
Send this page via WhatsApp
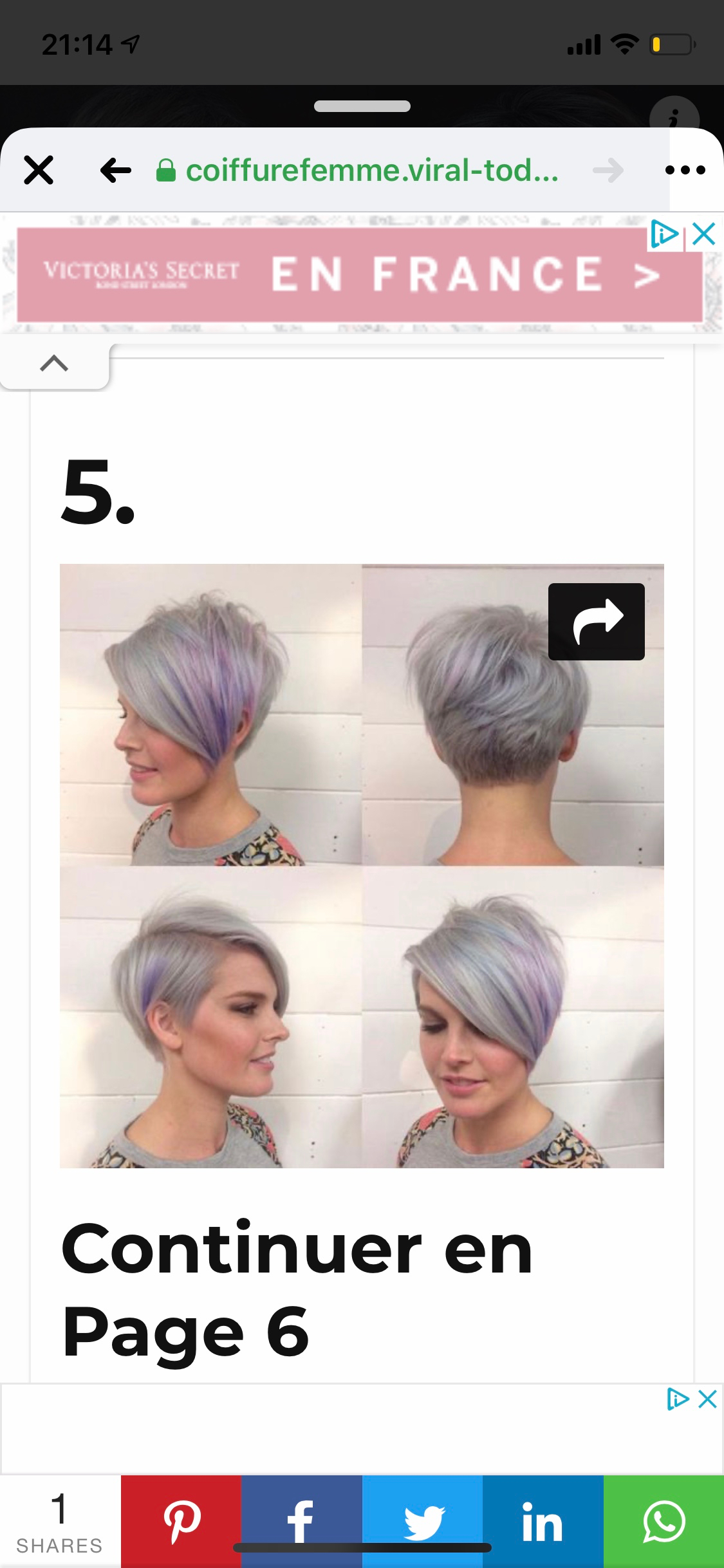pos(664,1522)
